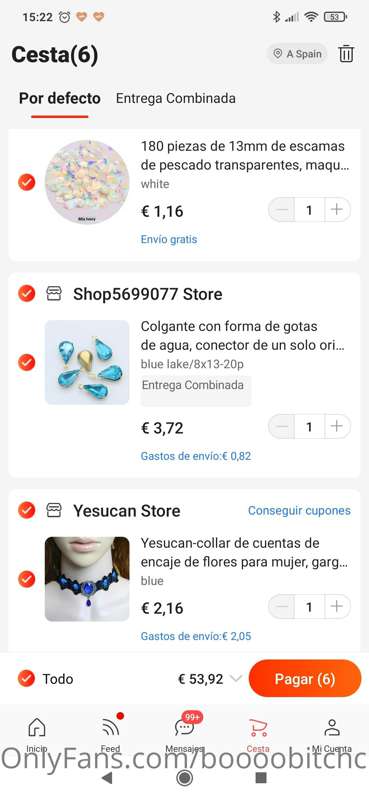Screen dimensions: 369x800
Task: Open the water drop pendant product image
Action: 87,362
